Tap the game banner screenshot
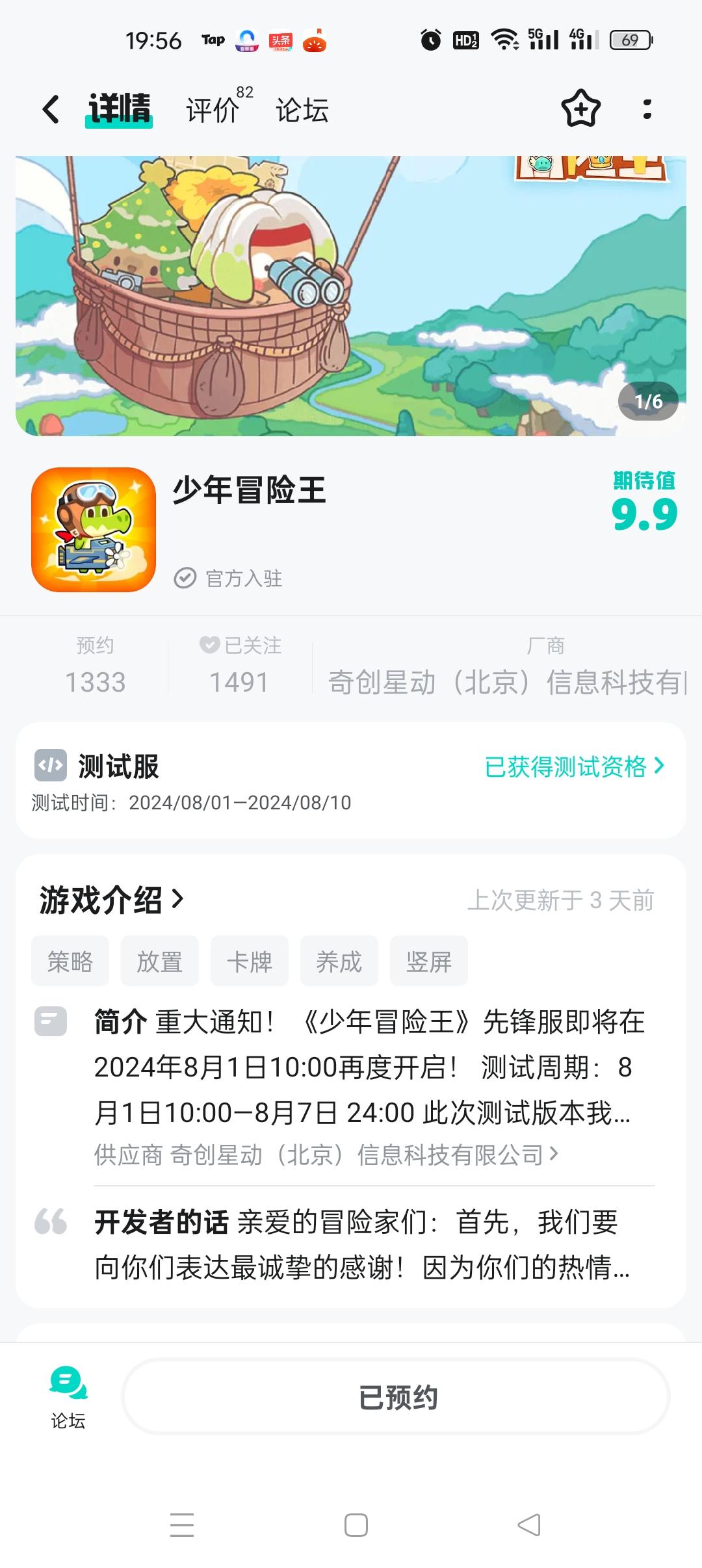Image resolution: width=702 pixels, height=1568 pixels. [x=351, y=293]
